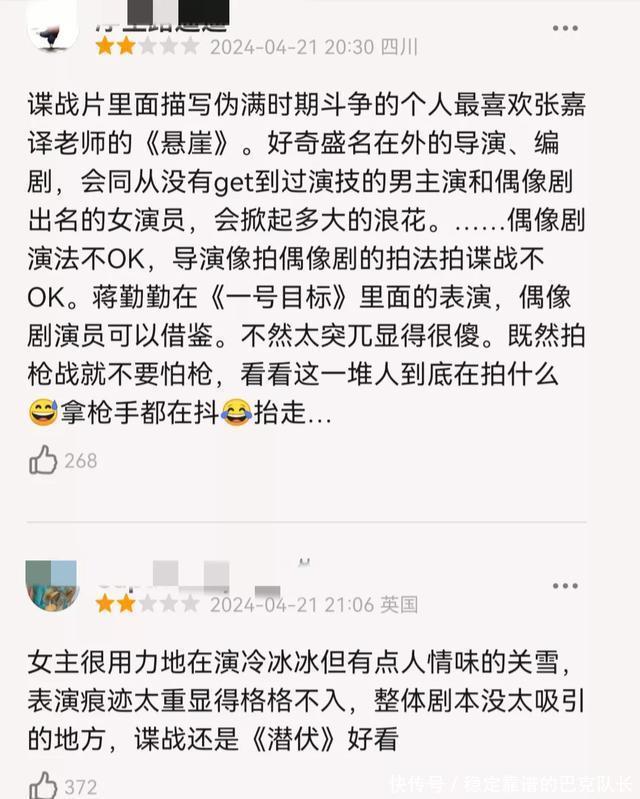Open the overflow menu on the 英国 review
This screenshot has width=640, height=799.
click(565, 585)
